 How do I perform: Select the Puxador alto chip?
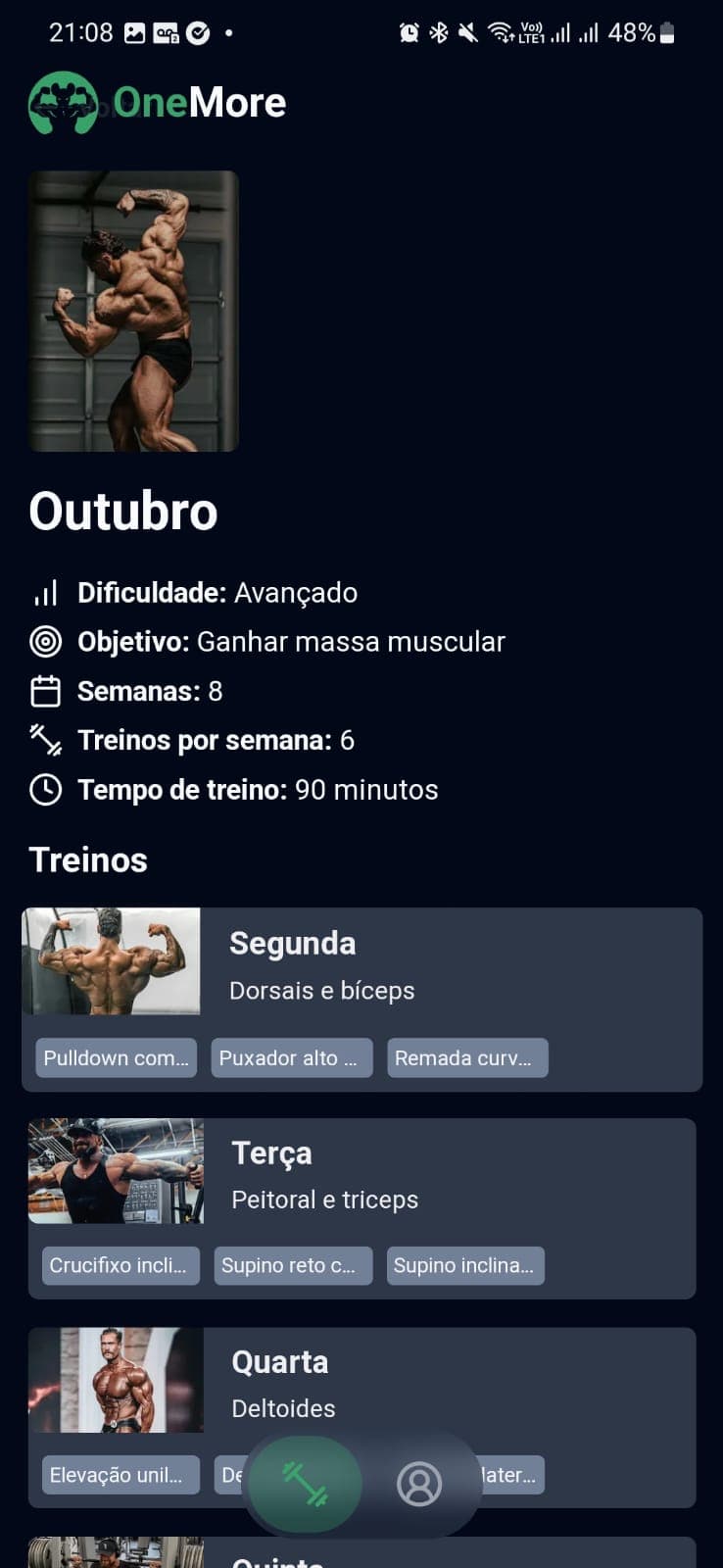[x=292, y=1058]
